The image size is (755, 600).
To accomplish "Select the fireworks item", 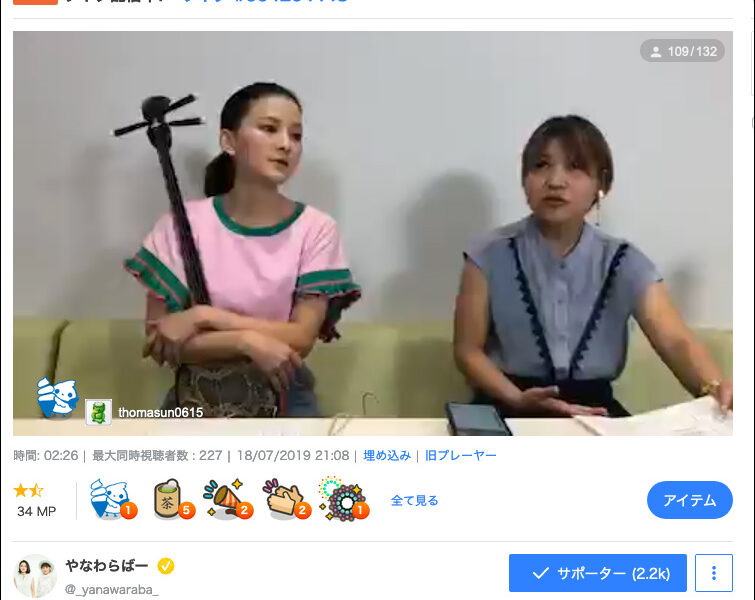I will click(343, 498).
